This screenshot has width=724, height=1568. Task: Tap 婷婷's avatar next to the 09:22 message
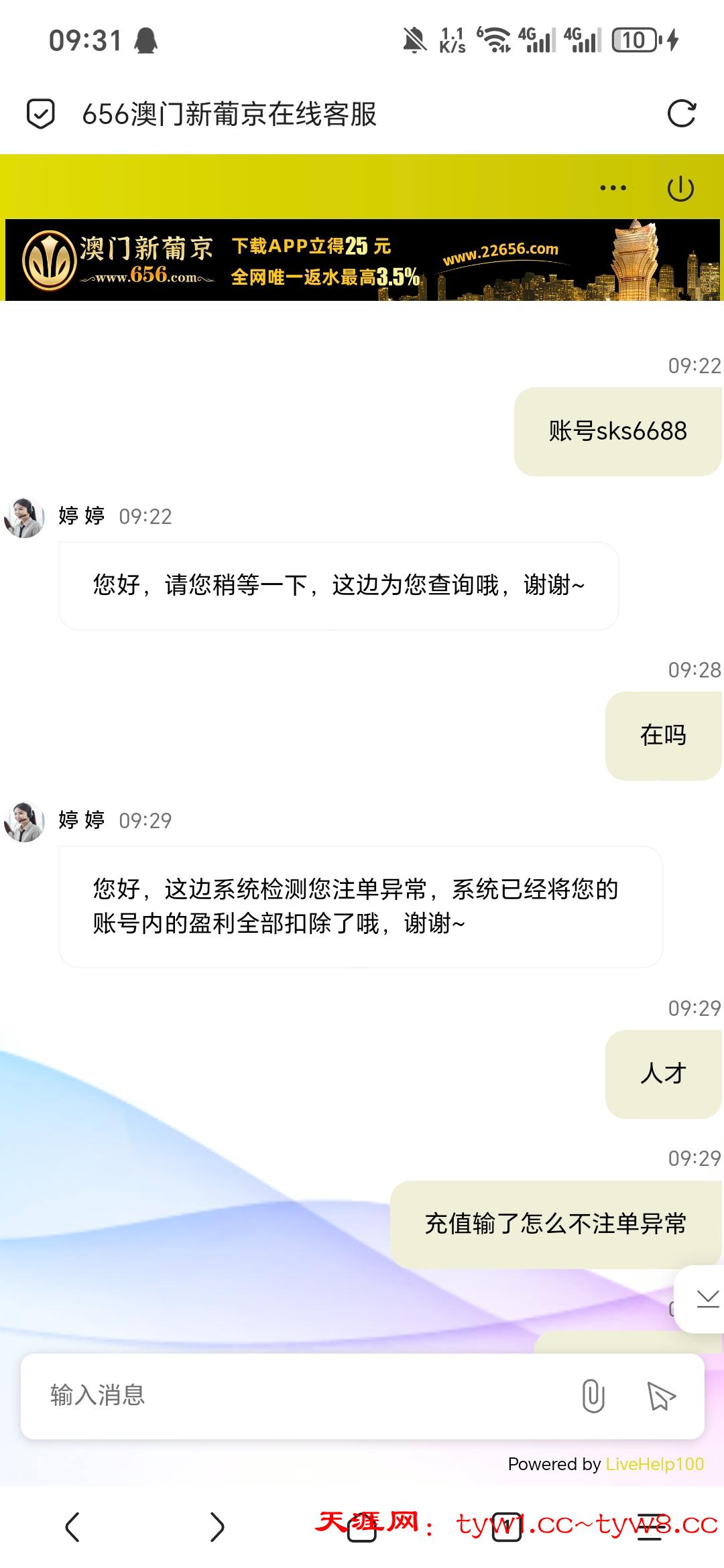25,516
